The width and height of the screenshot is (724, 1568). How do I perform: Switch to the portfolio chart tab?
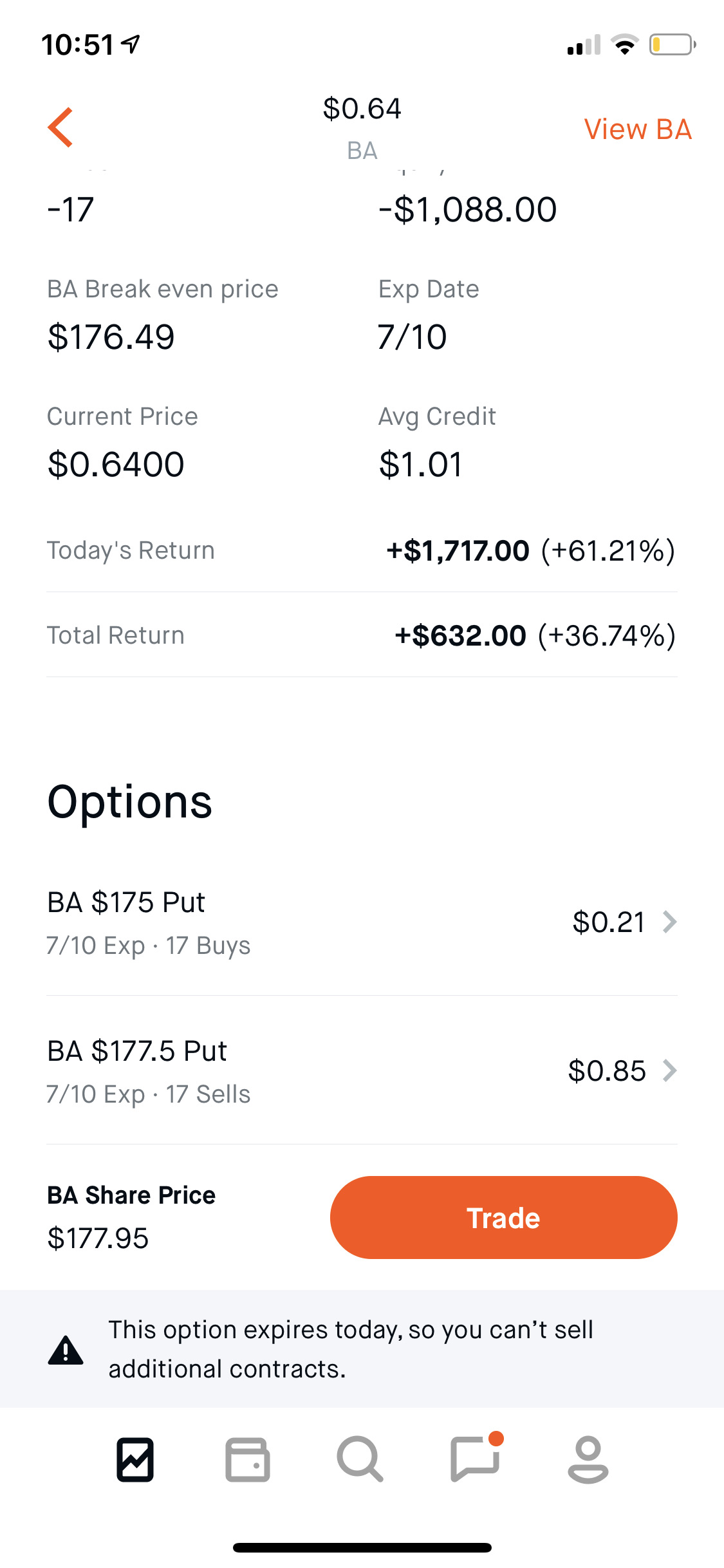[x=135, y=1459]
